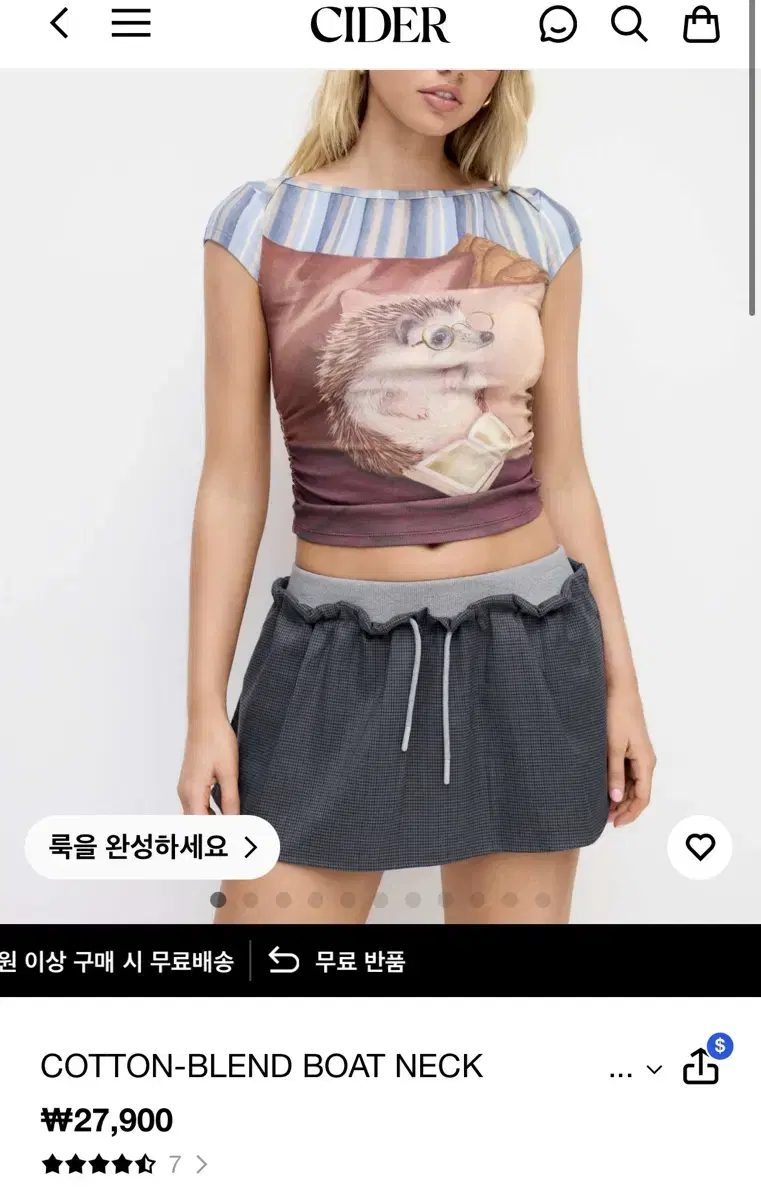Tap the CIDER logo

click(x=380, y=25)
